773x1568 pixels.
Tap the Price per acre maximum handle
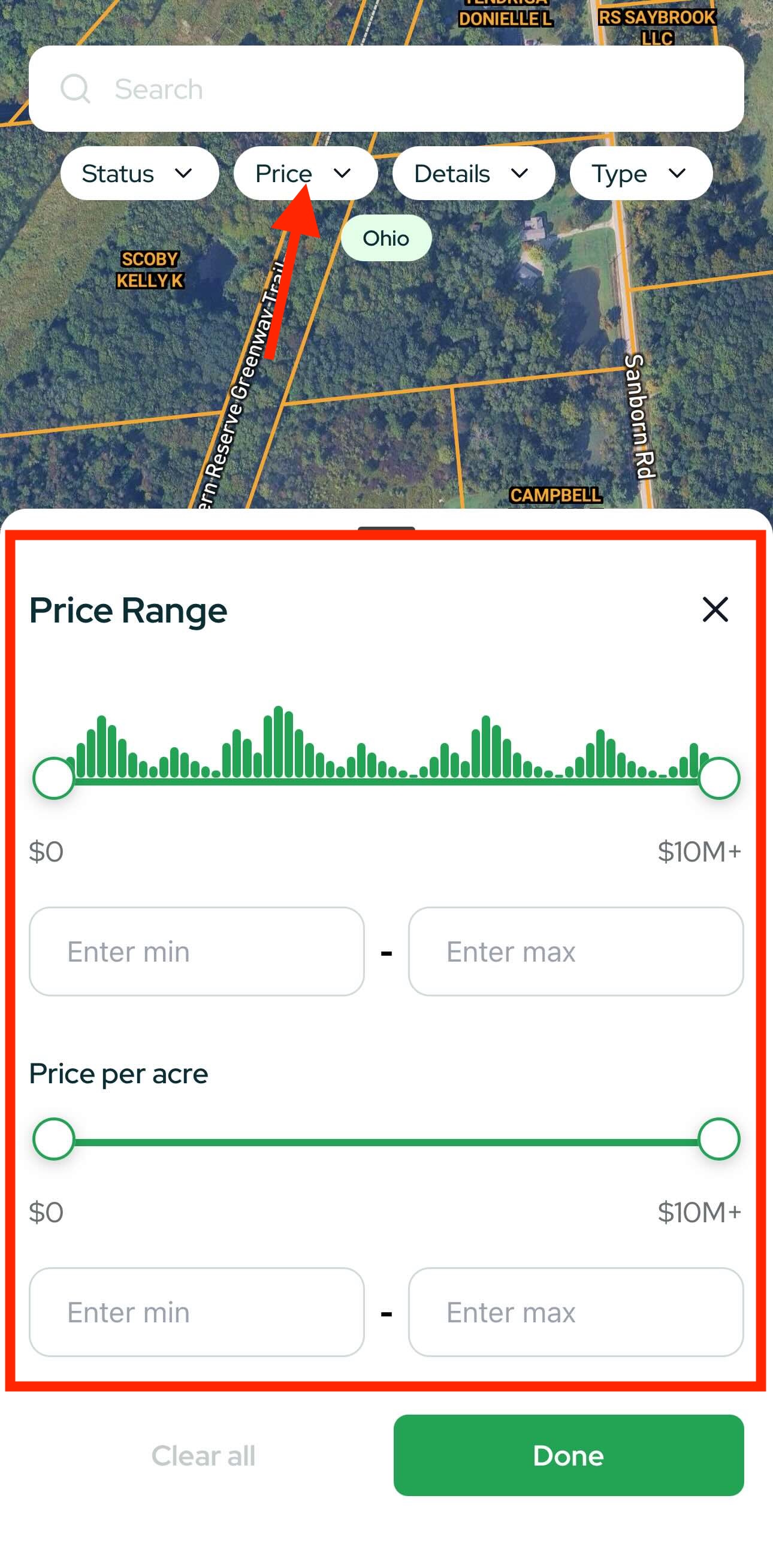[x=719, y=1138]
